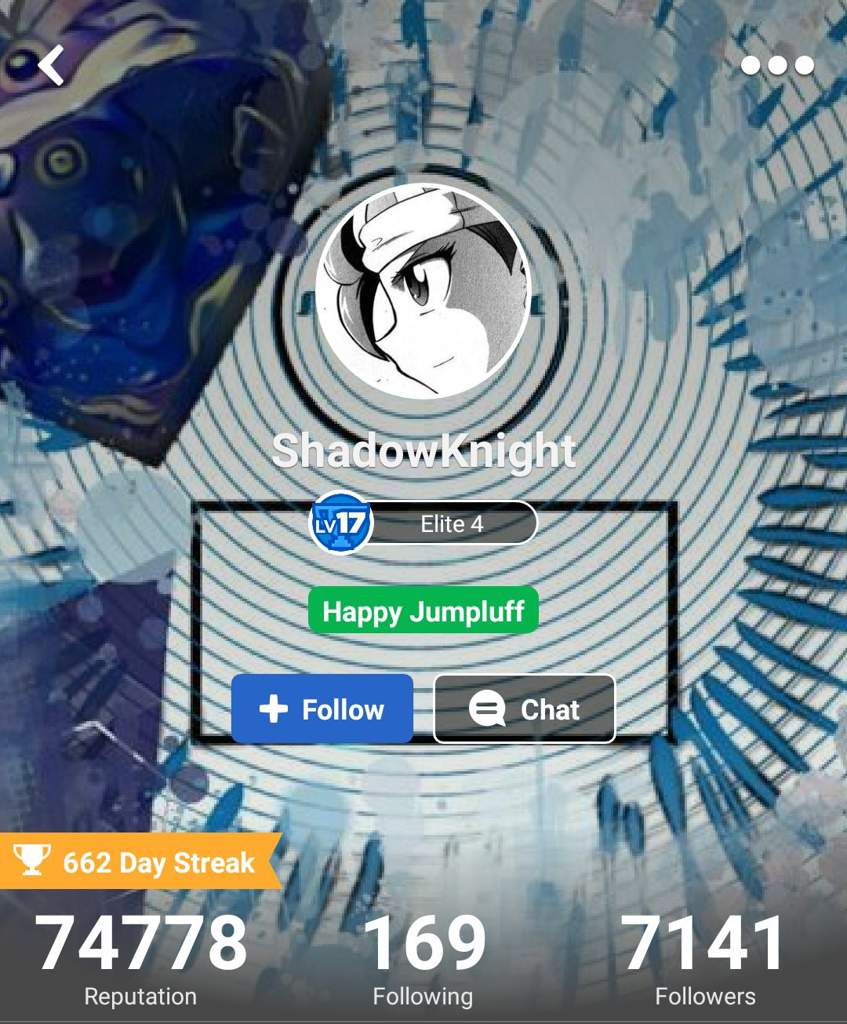Open the three-dot overflow menu

pos(777,66)
